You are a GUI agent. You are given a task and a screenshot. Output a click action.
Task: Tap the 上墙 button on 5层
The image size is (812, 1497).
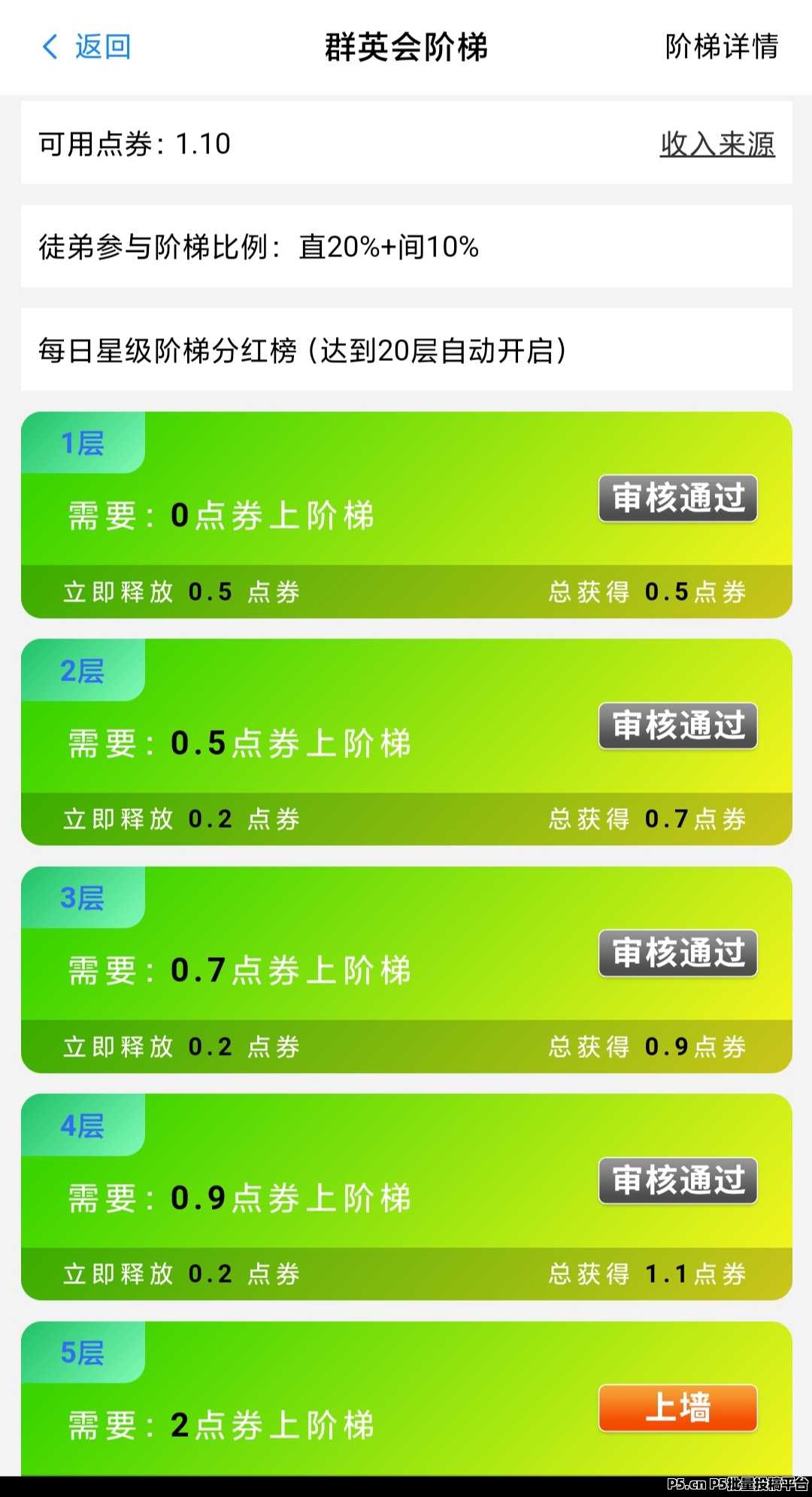tap(677, 1408)
